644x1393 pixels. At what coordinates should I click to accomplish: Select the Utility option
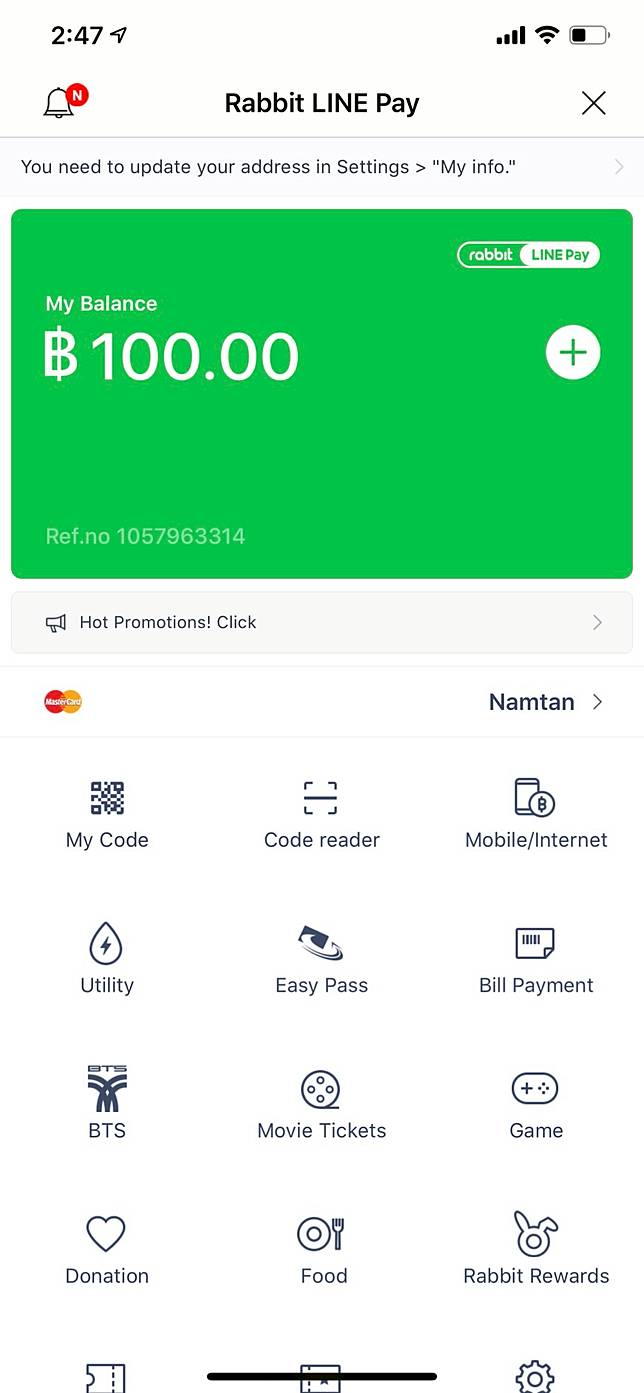107,959
